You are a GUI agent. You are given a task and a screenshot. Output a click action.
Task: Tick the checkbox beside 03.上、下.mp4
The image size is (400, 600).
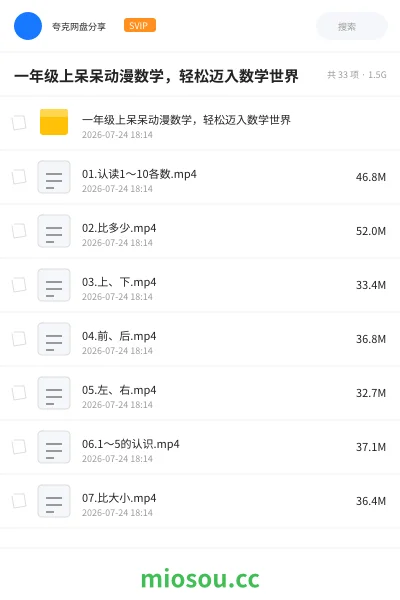pyautogui.click(x=19, y=285)
